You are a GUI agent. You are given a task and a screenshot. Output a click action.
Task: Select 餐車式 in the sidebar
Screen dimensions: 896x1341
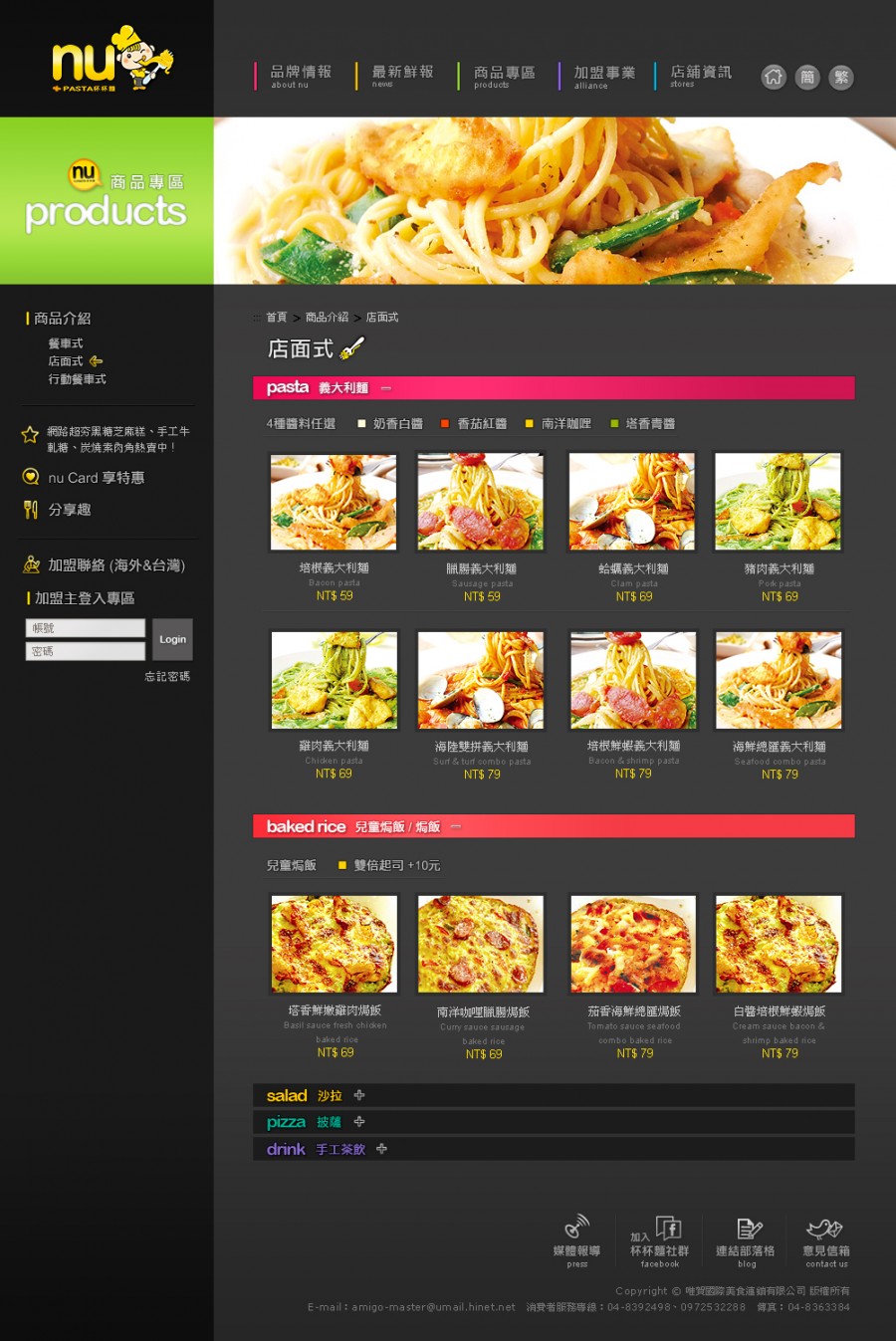[x=66, y=343]
